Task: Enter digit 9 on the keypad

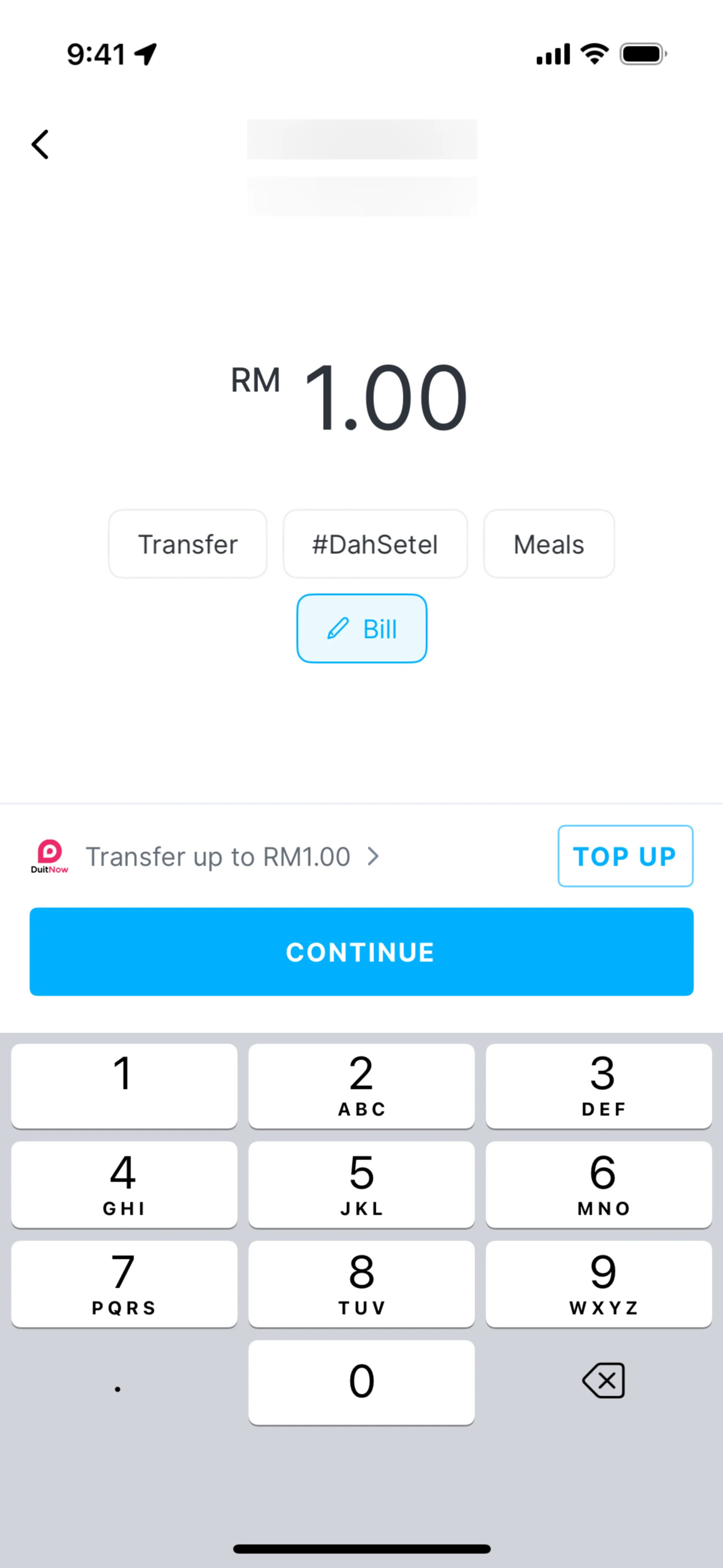Action: (x=599, y=1284)
